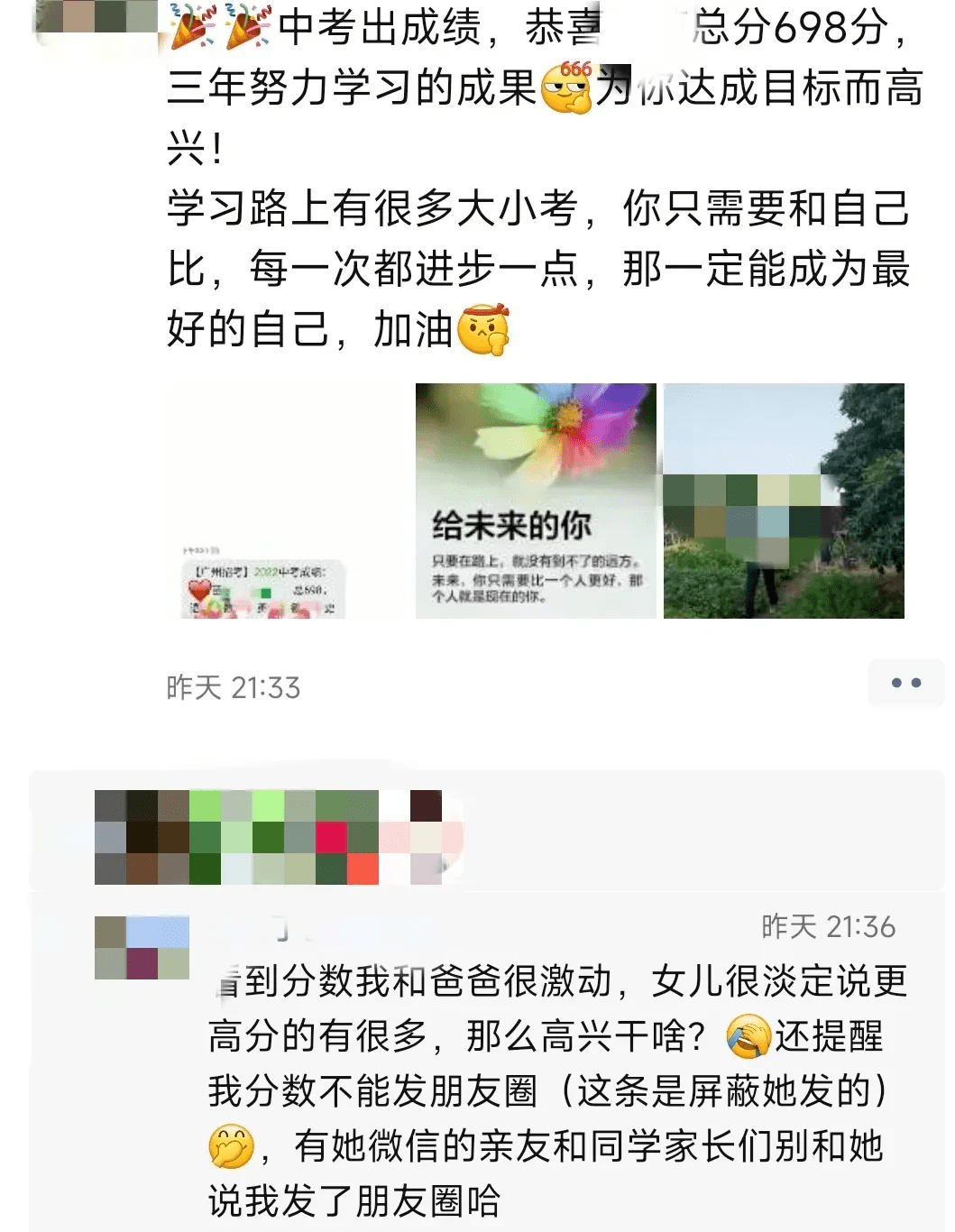
Task: Open the like and comment menu
Action: point(905,683)
